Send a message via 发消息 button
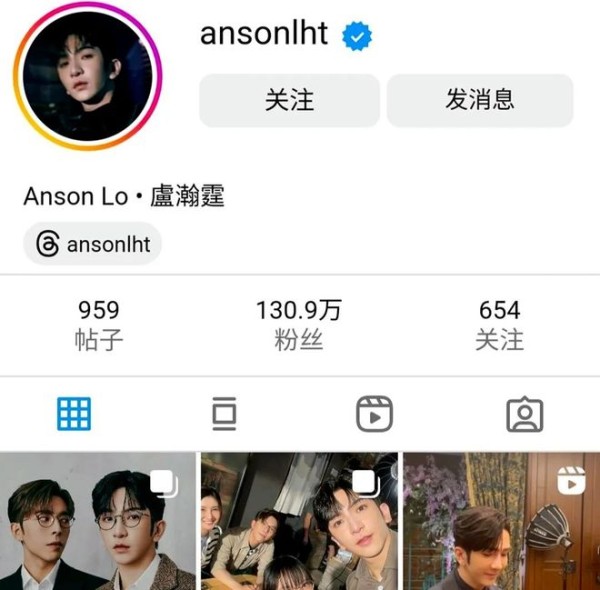 point(480,100)
